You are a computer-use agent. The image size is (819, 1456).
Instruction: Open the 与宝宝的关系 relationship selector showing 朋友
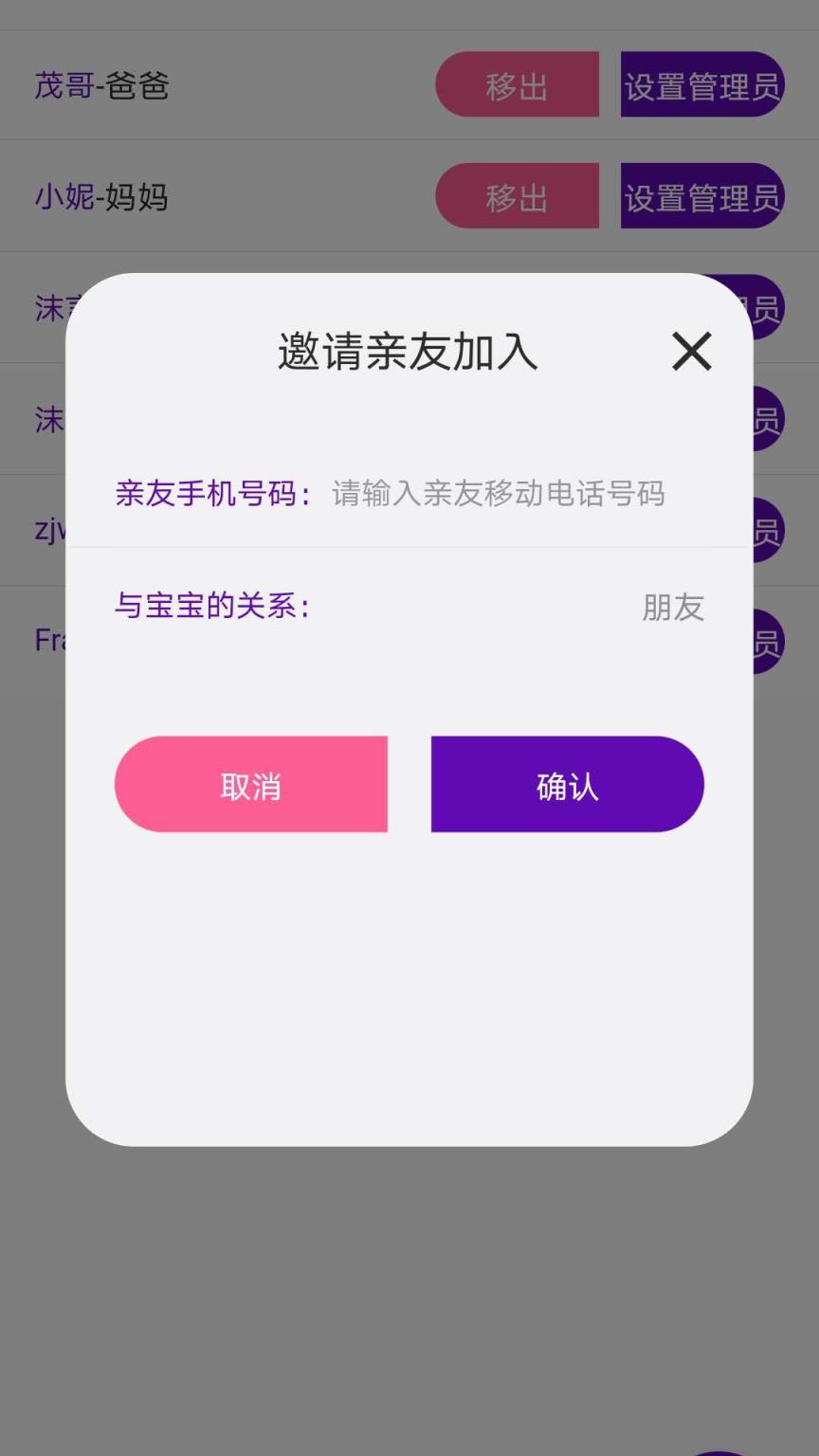(673, 608)
